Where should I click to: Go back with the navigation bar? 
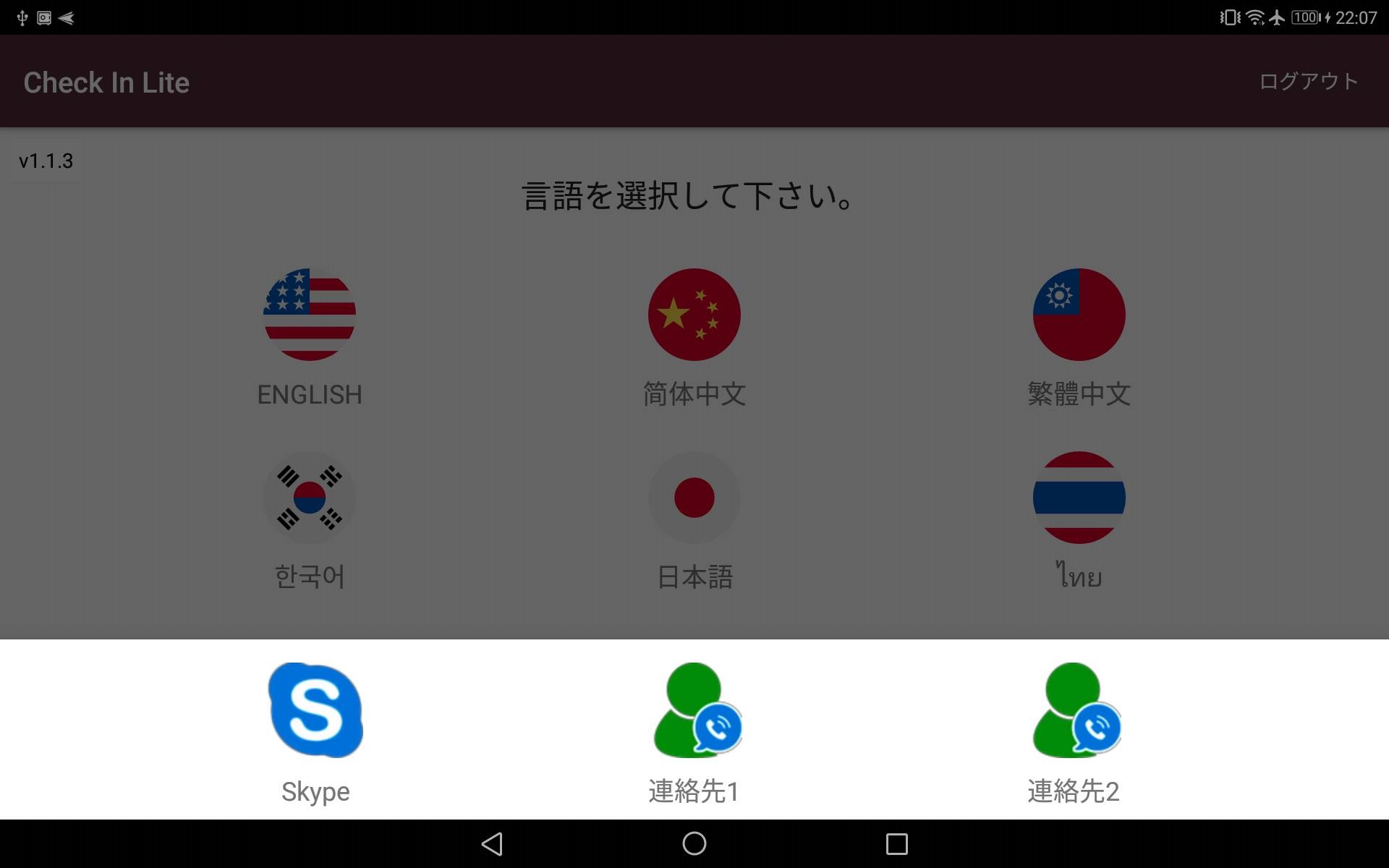click(x=493, y=843)
